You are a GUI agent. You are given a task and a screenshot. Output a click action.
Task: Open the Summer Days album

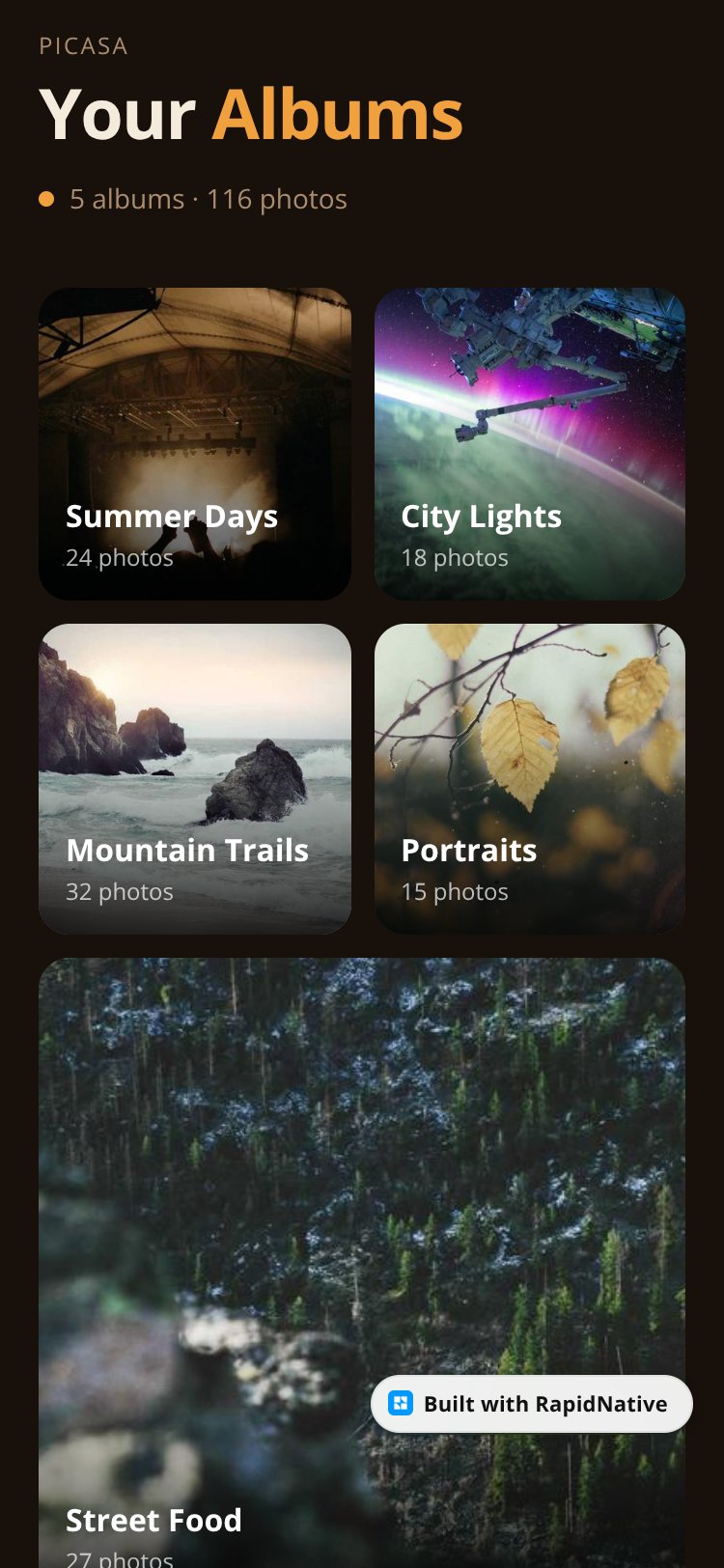195,444
